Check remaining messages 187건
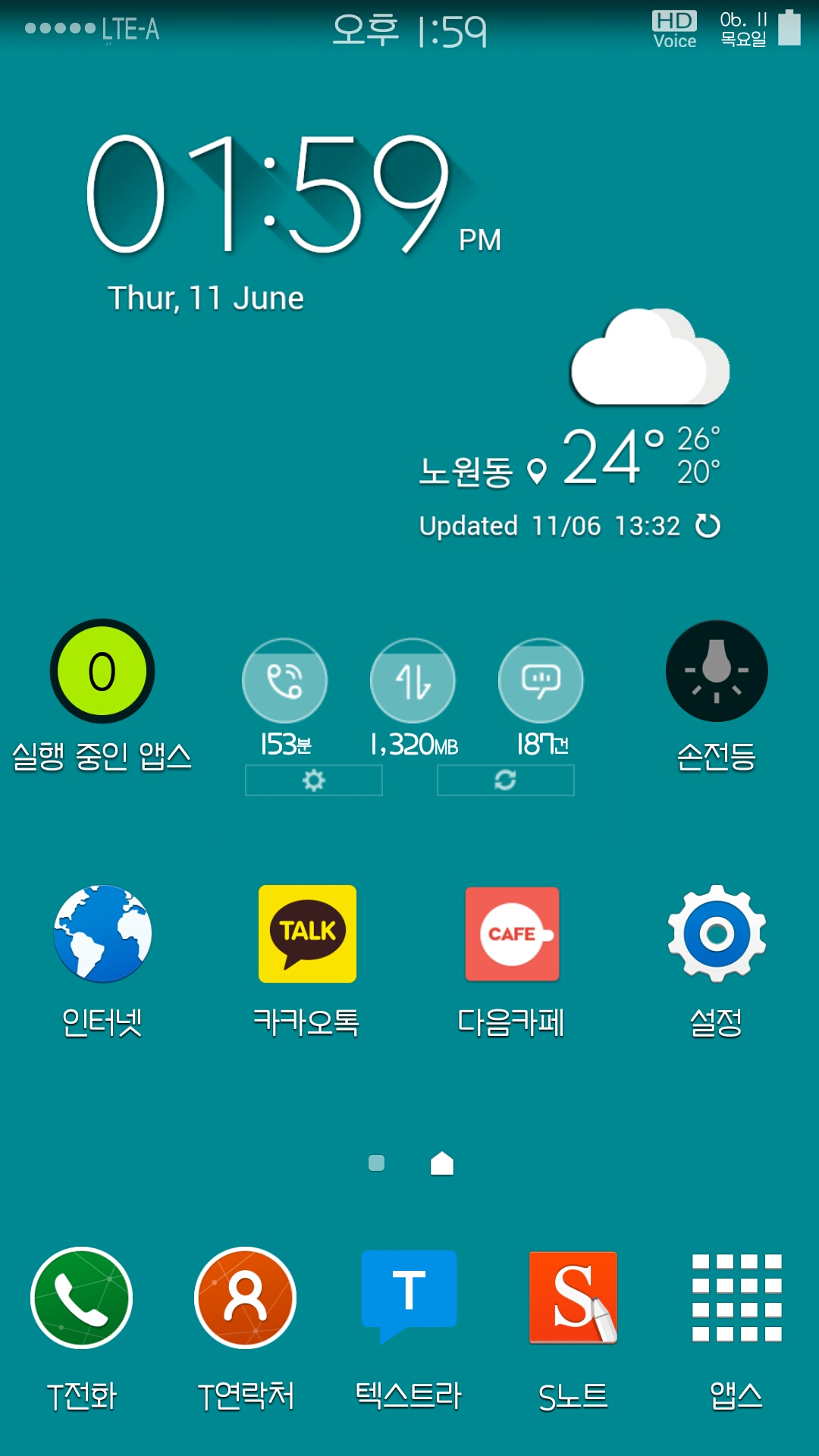 pos(541,681)
